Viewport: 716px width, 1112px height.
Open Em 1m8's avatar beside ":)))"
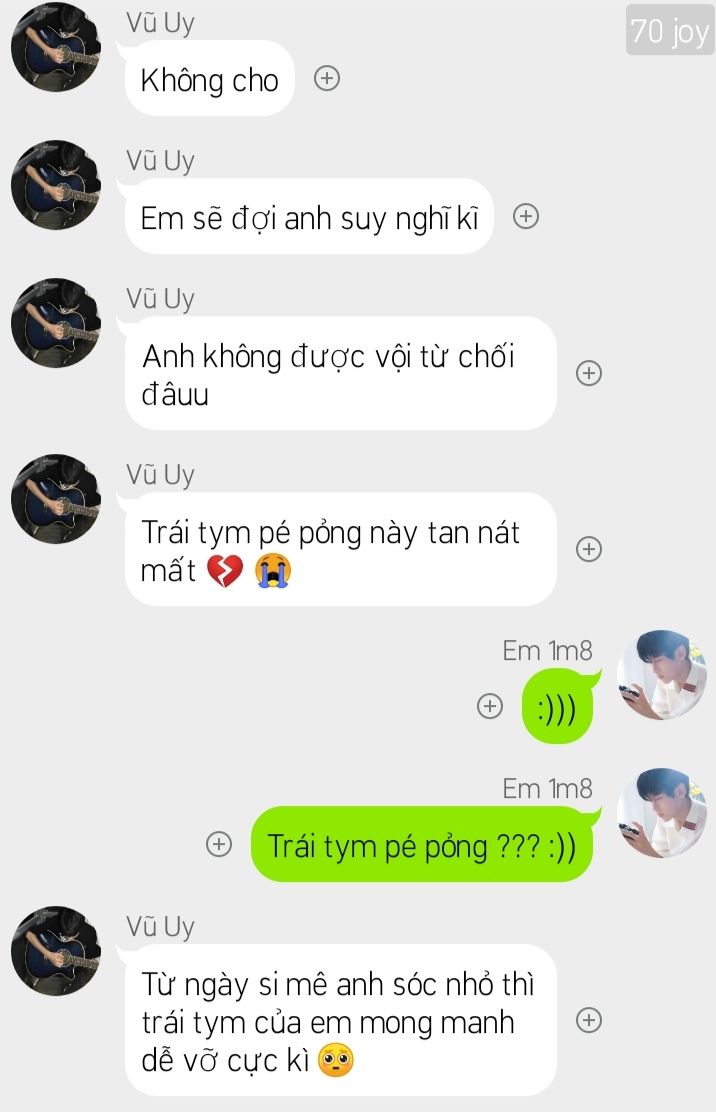click(662, 675)
